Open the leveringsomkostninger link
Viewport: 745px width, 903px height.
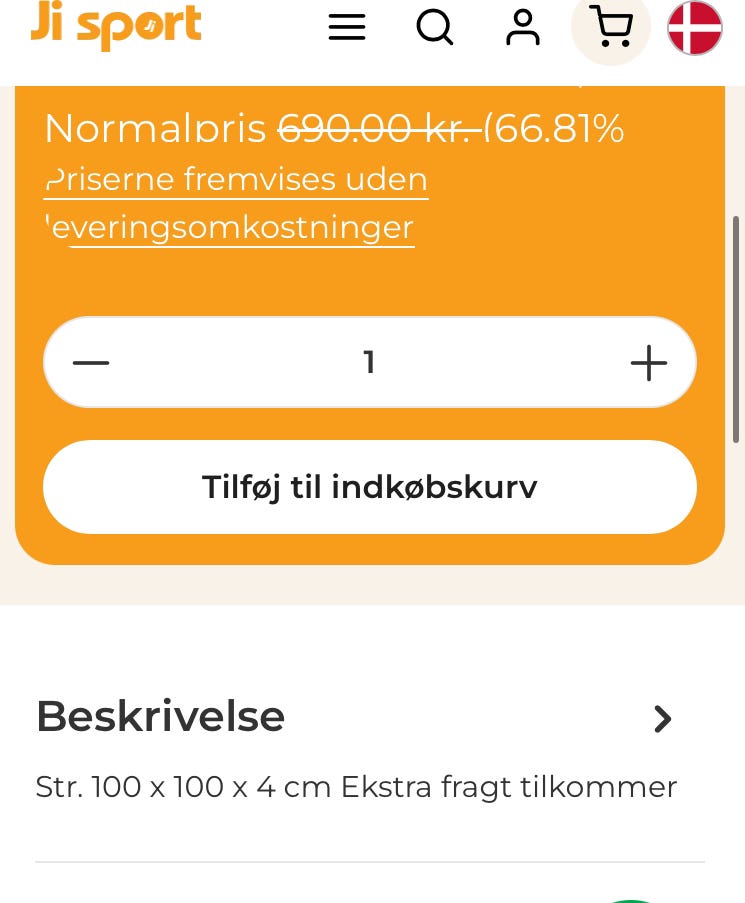click(240, 227)
